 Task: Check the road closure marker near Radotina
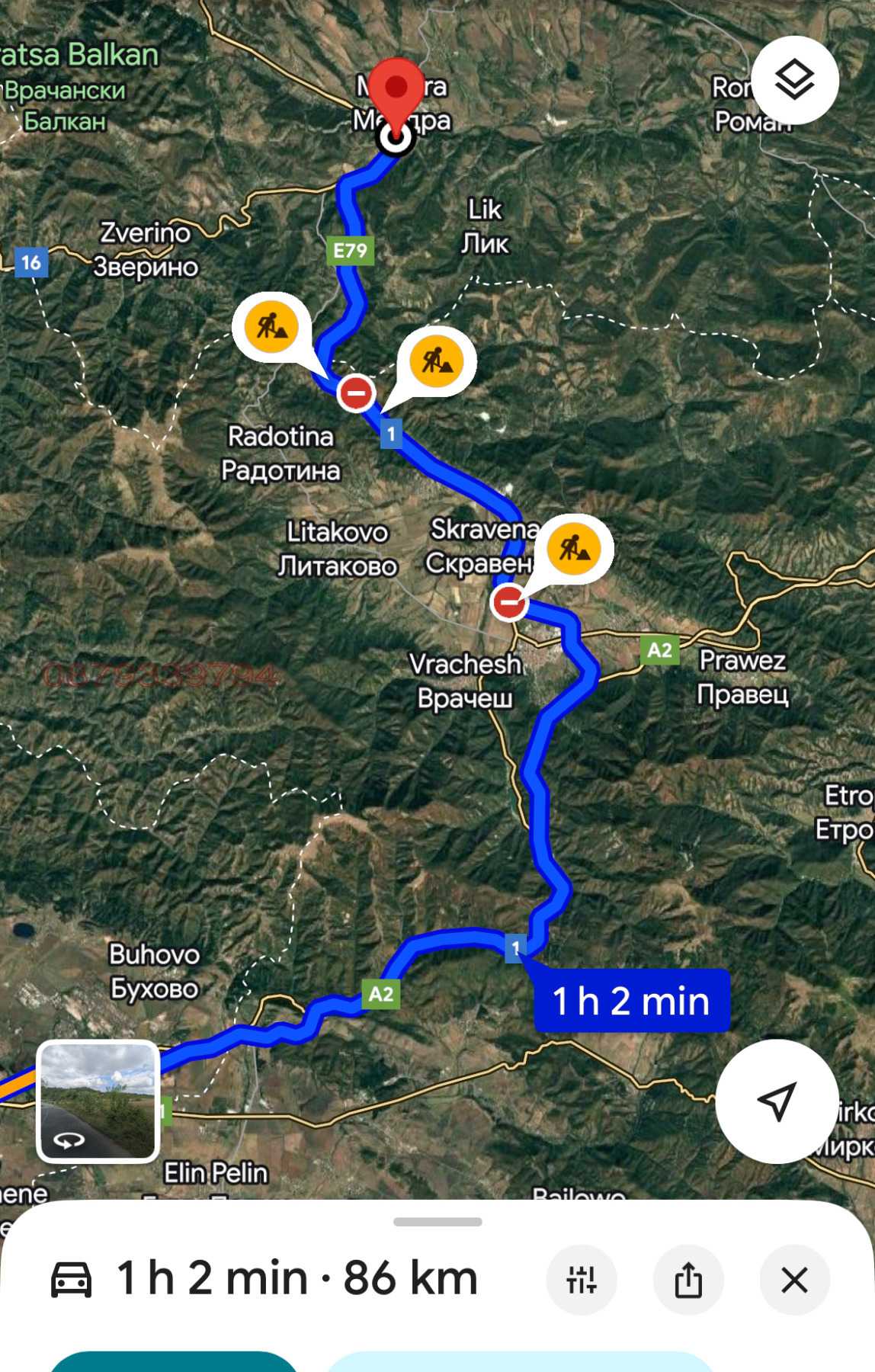(x=356, y=393)
